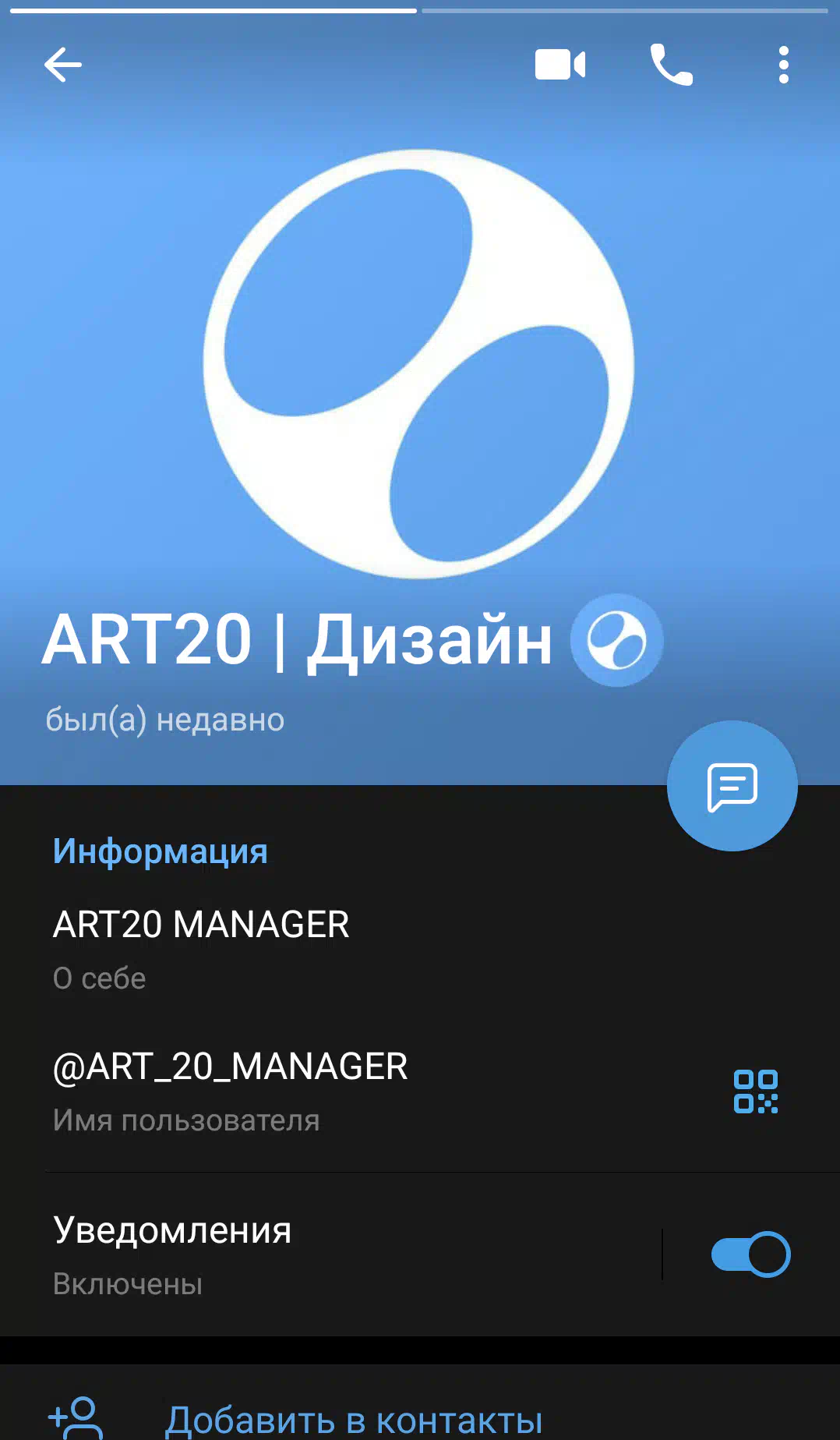Viewport: 840px width, 1440px height.
Task: Show QR code for @ART_20_MANAGER
Action: [756, 1091]
